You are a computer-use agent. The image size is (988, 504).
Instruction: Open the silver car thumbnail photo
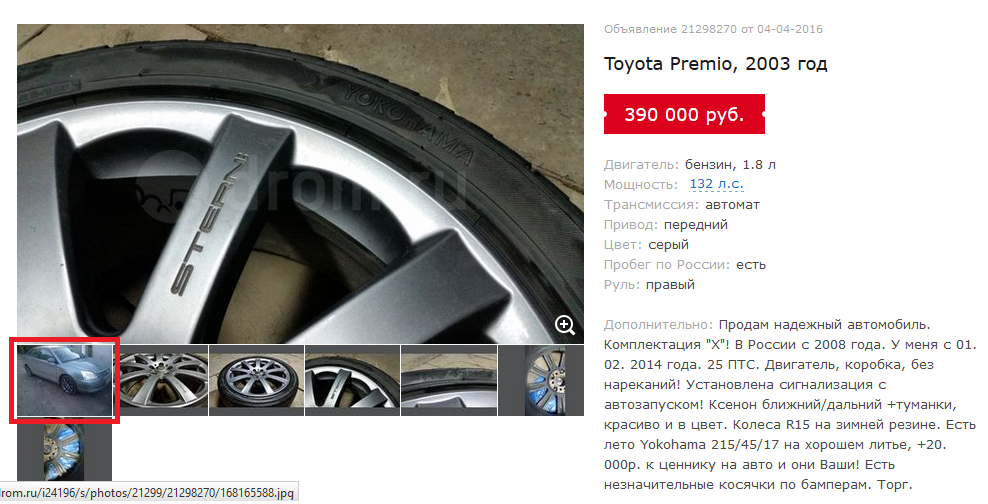coord(65,380)
